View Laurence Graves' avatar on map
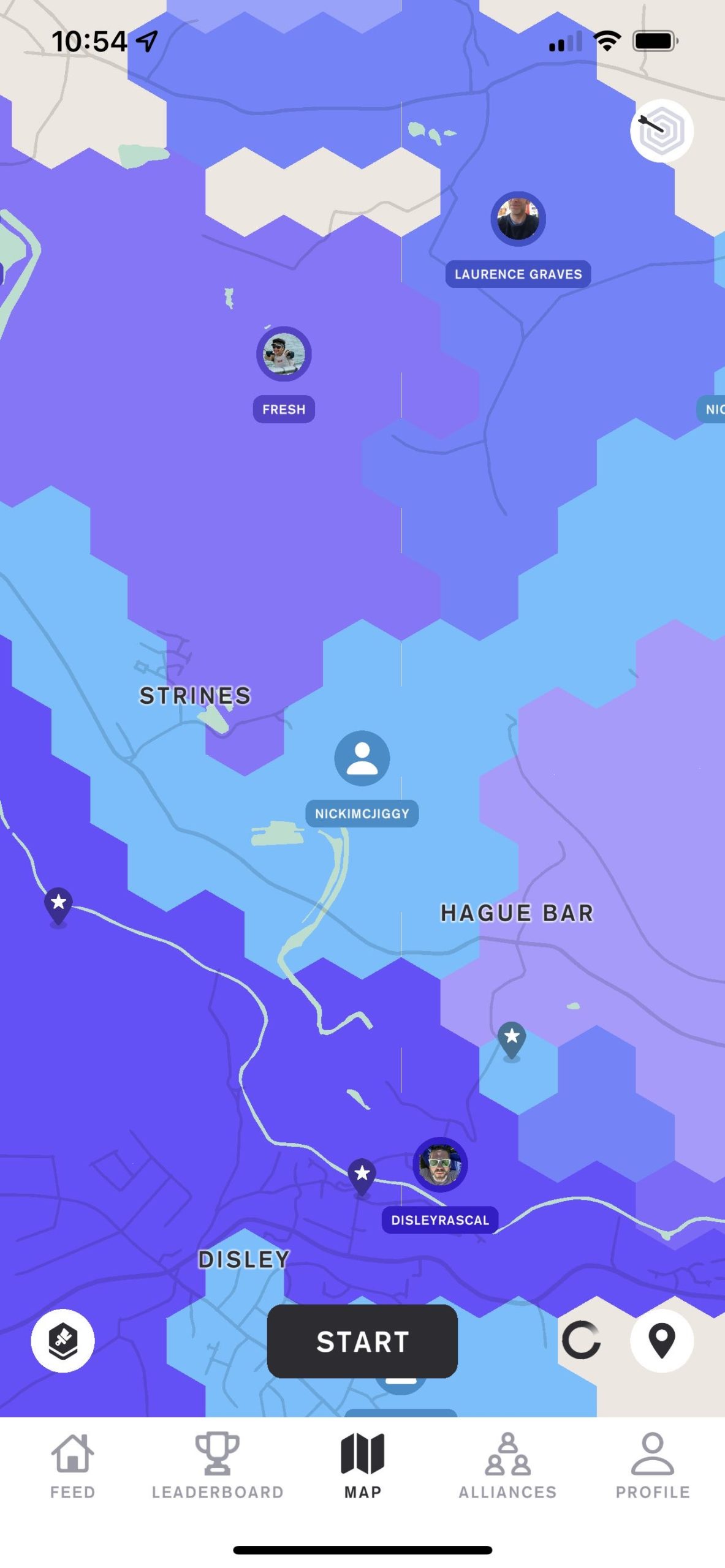The height and width of the screenshot is (1568, 725). 518,219
